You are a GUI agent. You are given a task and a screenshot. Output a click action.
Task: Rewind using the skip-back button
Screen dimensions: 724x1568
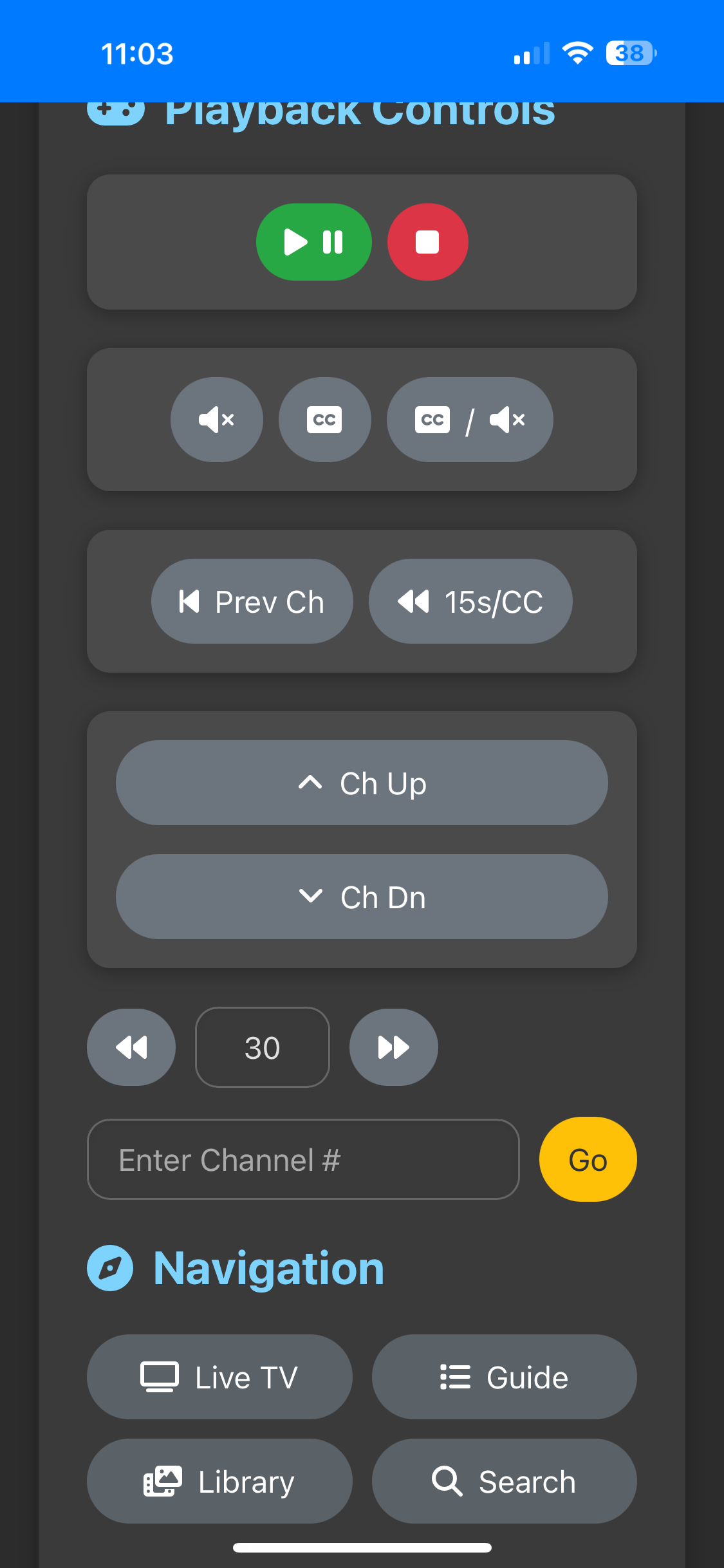[x=131, y=1047]
